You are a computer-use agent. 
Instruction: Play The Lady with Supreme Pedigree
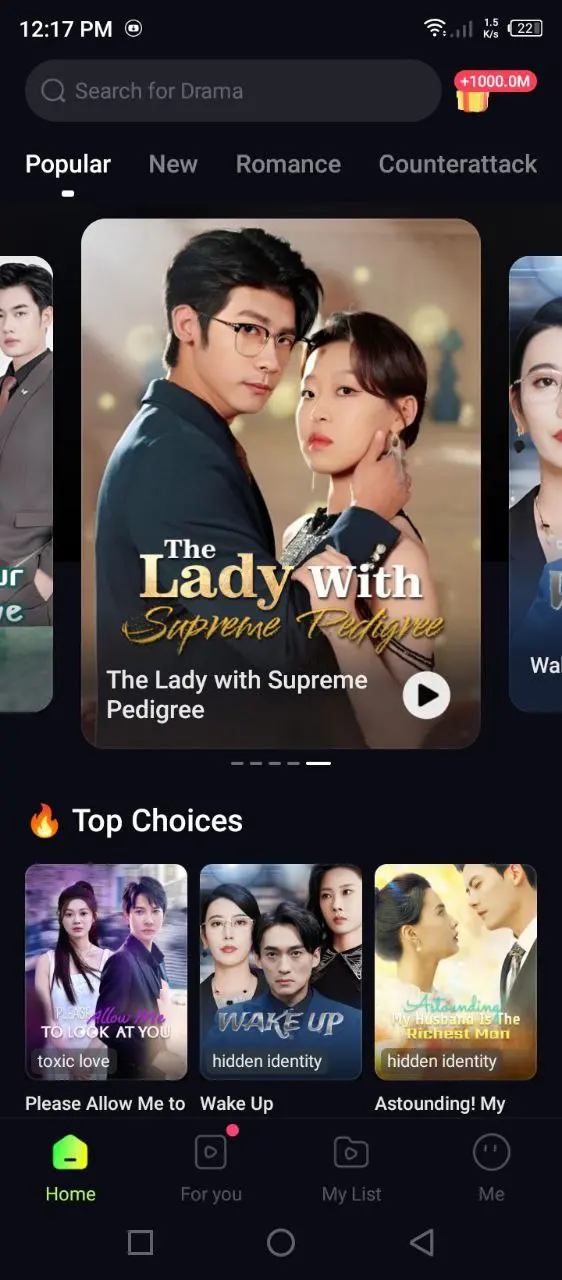pyautogui.click(x=426, y=694)
